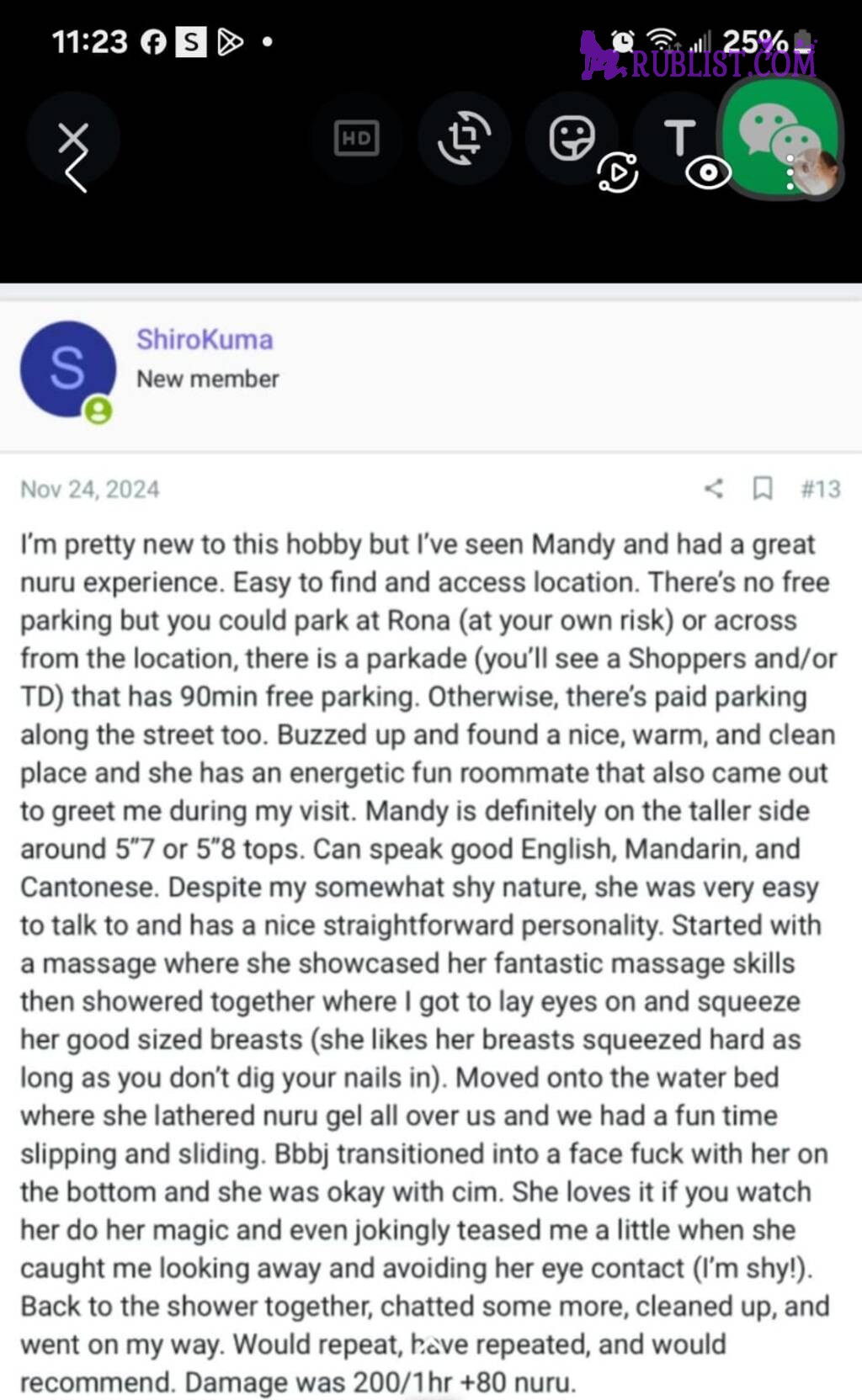Image resolution: width=862 pixels, height=1400 pixels.
Task: Open the green WeChat floating bubble
Action: pos(780,138)
